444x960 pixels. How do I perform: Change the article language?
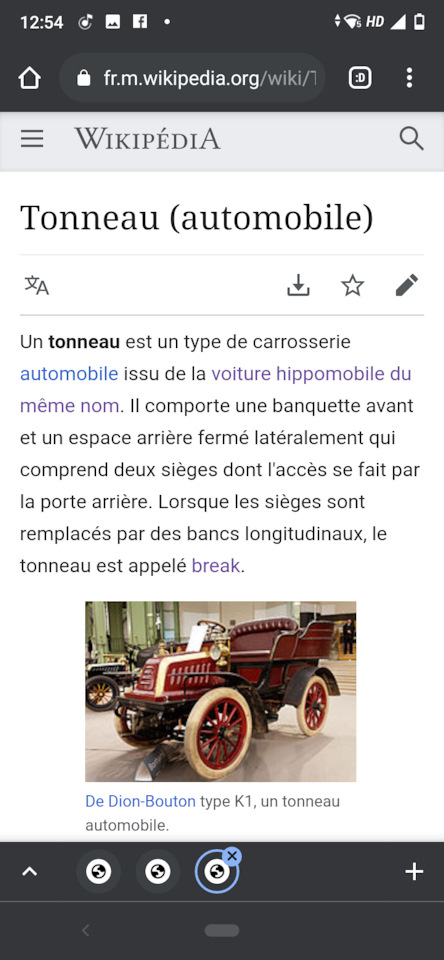tap(37, 285)
